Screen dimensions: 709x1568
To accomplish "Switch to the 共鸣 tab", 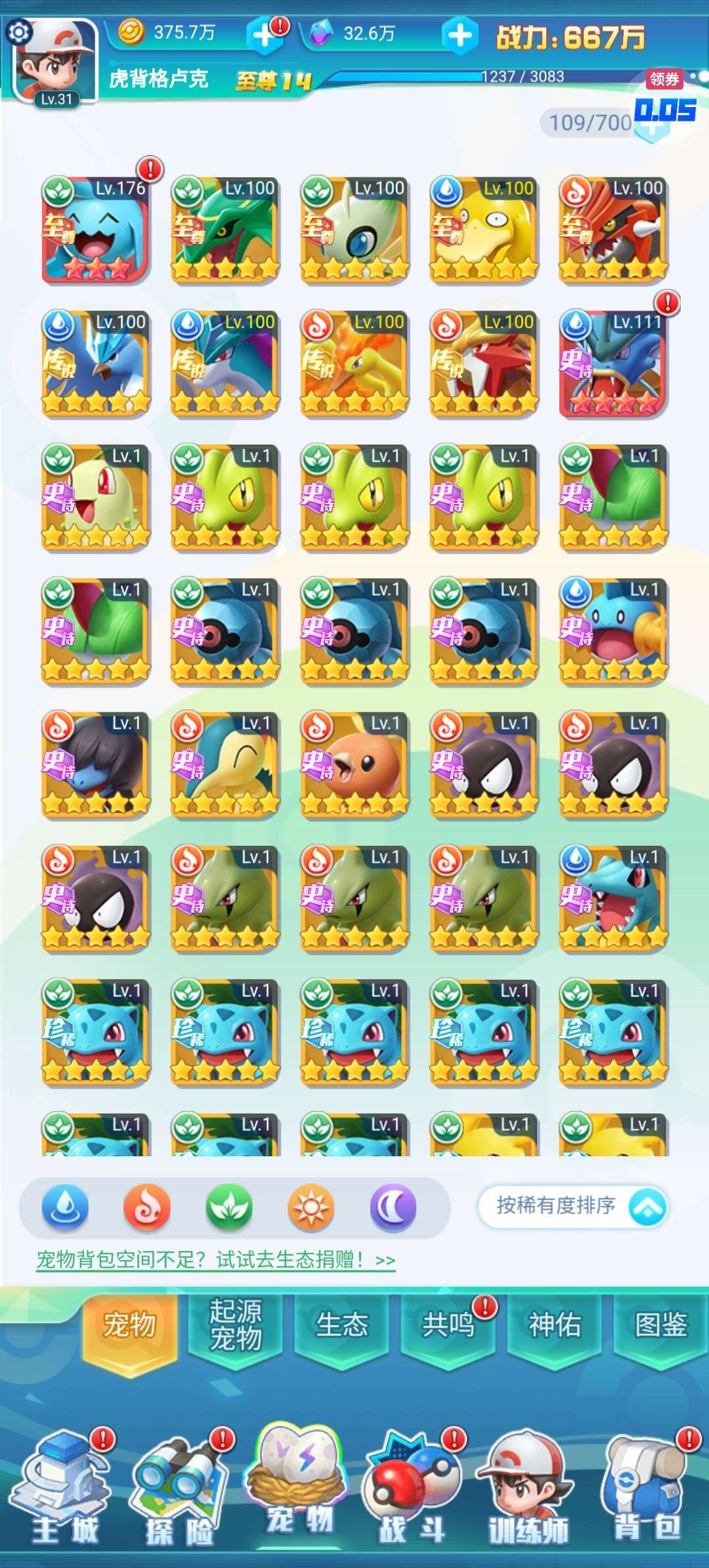I will [448, 1325].
